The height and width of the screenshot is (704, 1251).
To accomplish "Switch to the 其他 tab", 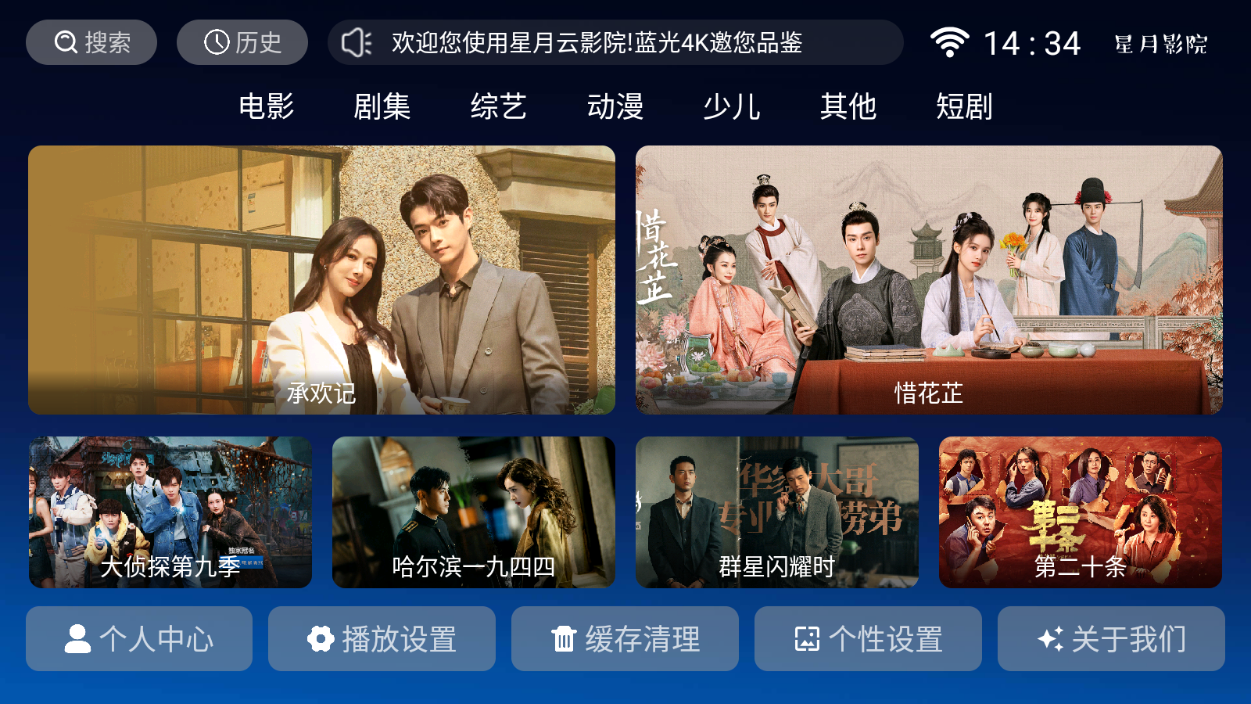I will pos(848,106).
